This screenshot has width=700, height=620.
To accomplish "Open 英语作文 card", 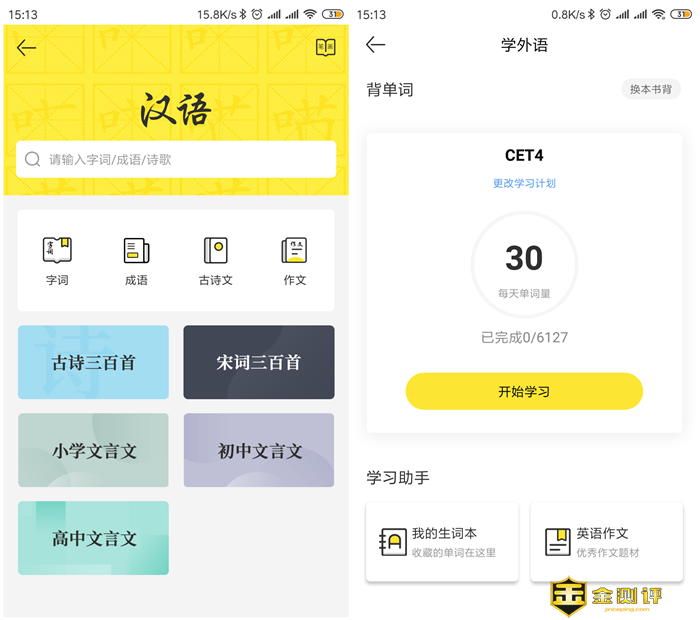I will [606, 542].
